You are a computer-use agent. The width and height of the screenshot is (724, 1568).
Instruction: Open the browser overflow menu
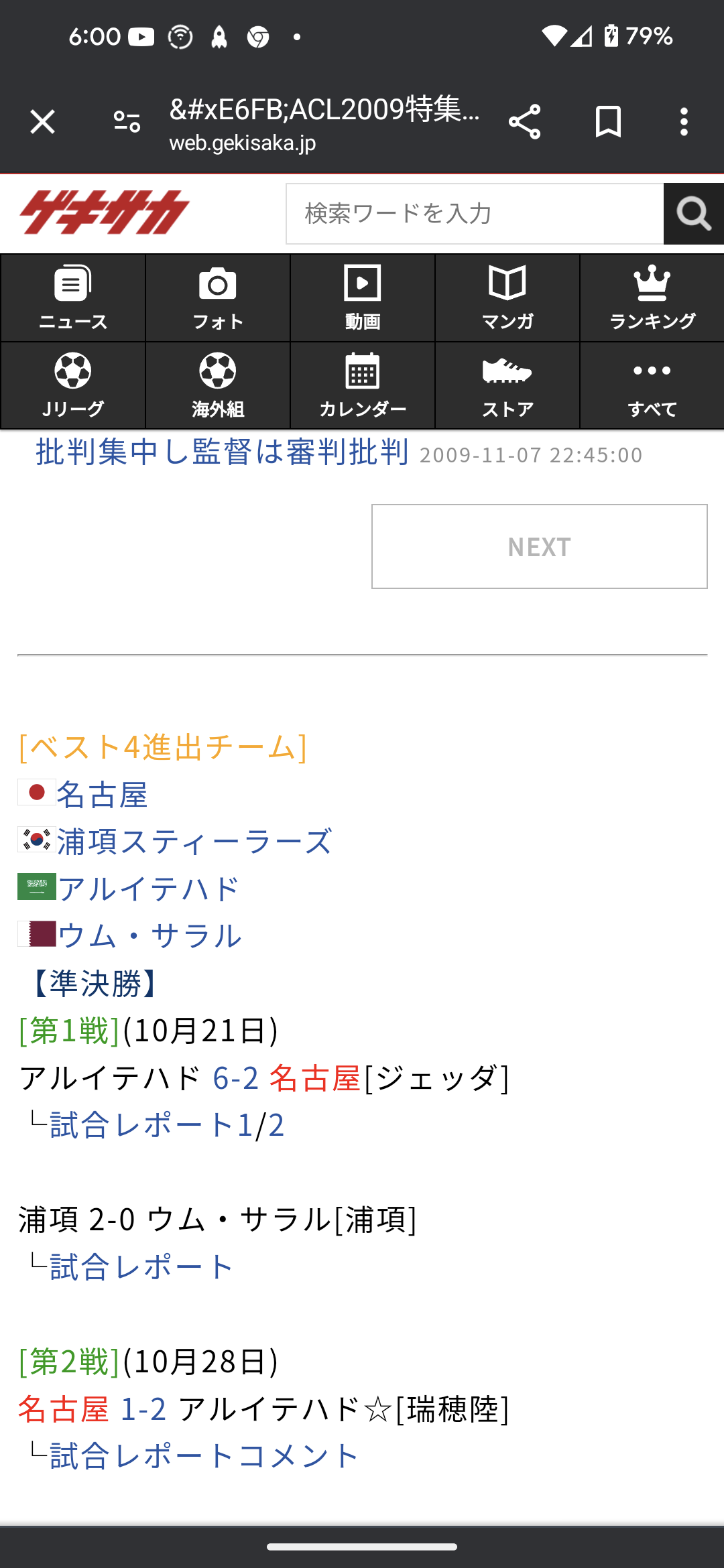click(684, 122)
